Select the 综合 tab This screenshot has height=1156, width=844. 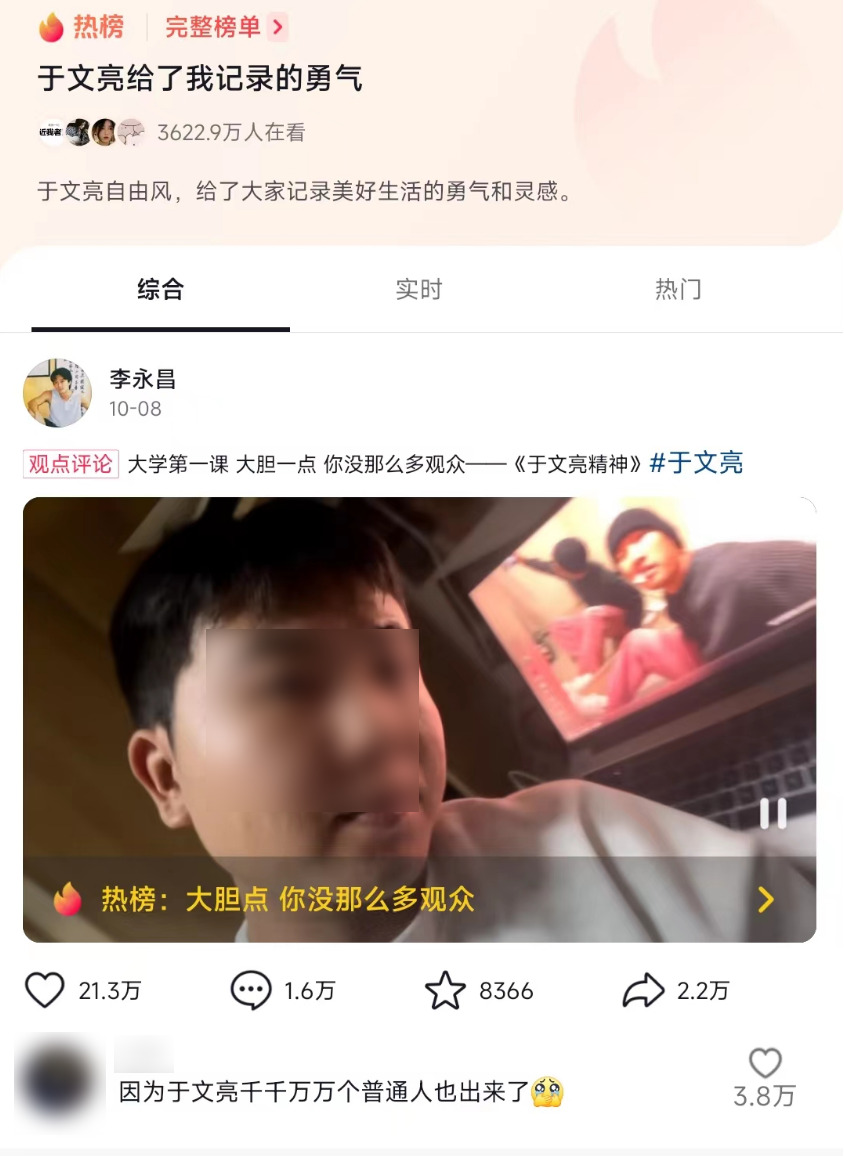click(160, 290)
